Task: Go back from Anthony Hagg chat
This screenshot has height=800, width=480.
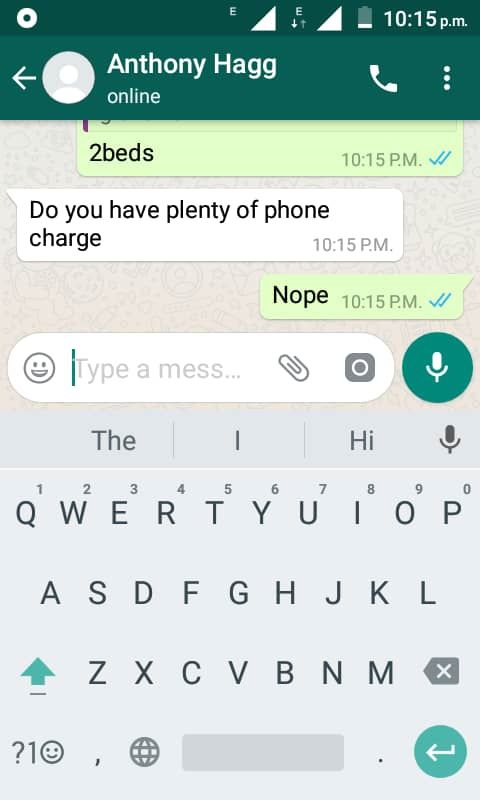Action: (x=24, y=79)
